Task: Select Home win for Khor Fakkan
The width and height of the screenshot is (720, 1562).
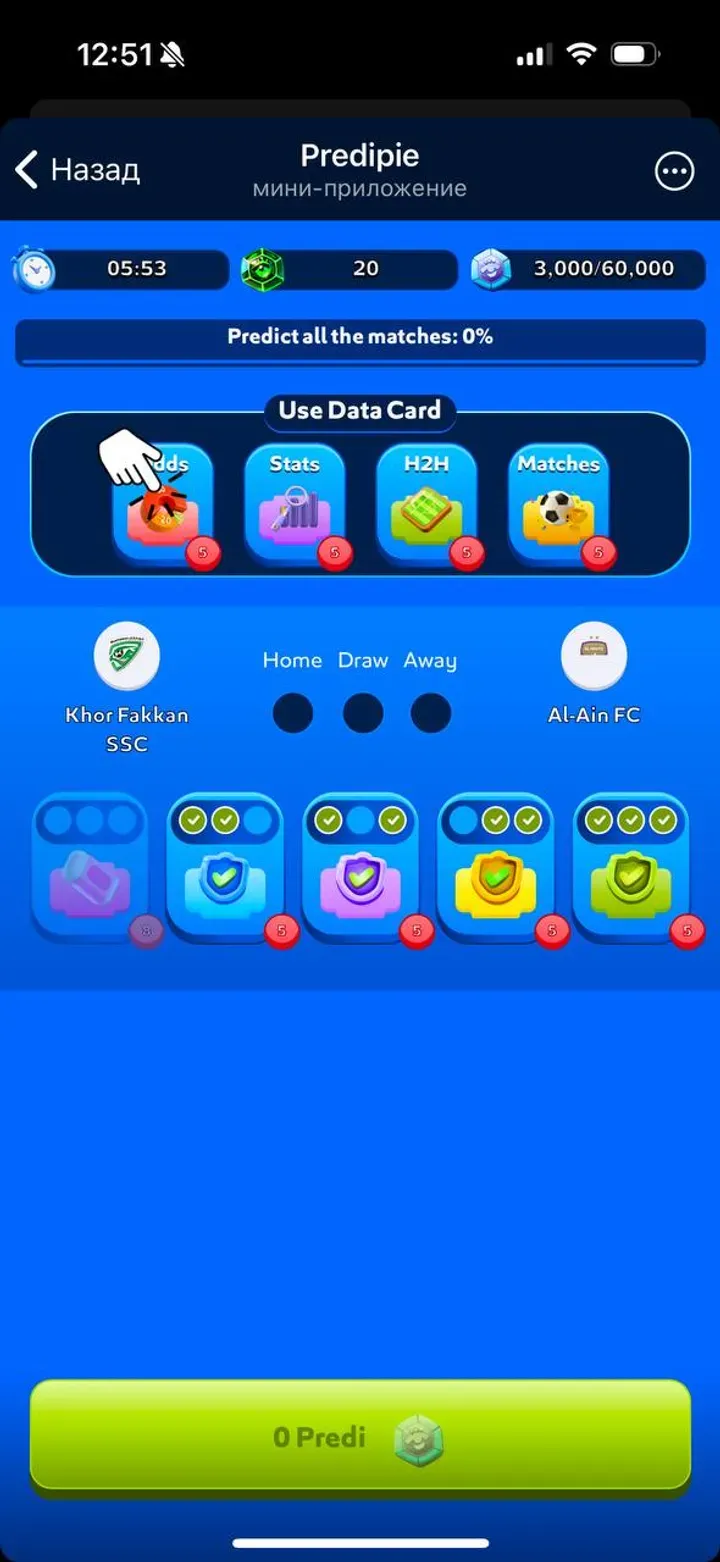Action: tap(293, 714)
